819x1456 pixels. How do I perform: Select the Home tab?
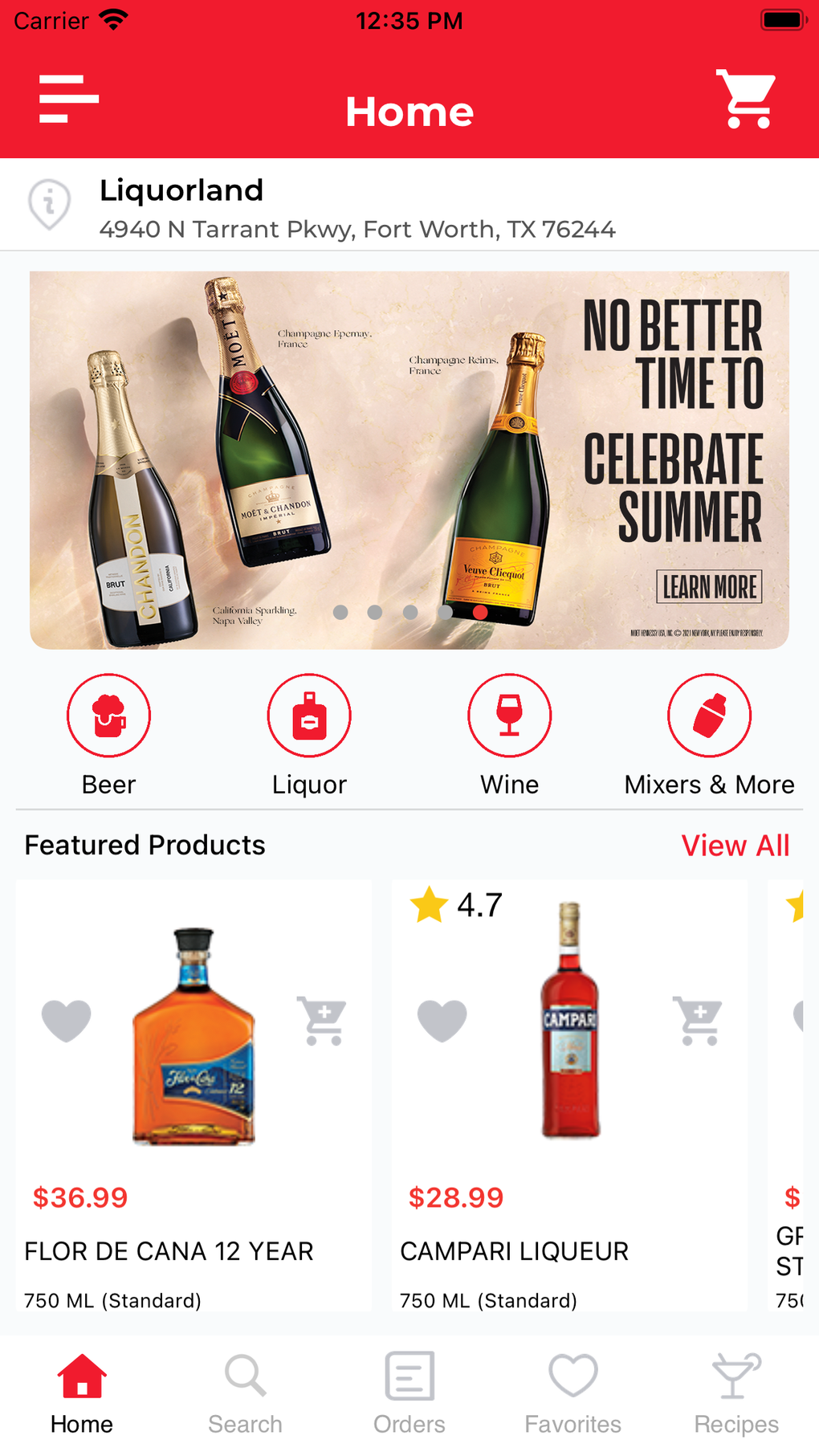click(x=82, y=1393)
